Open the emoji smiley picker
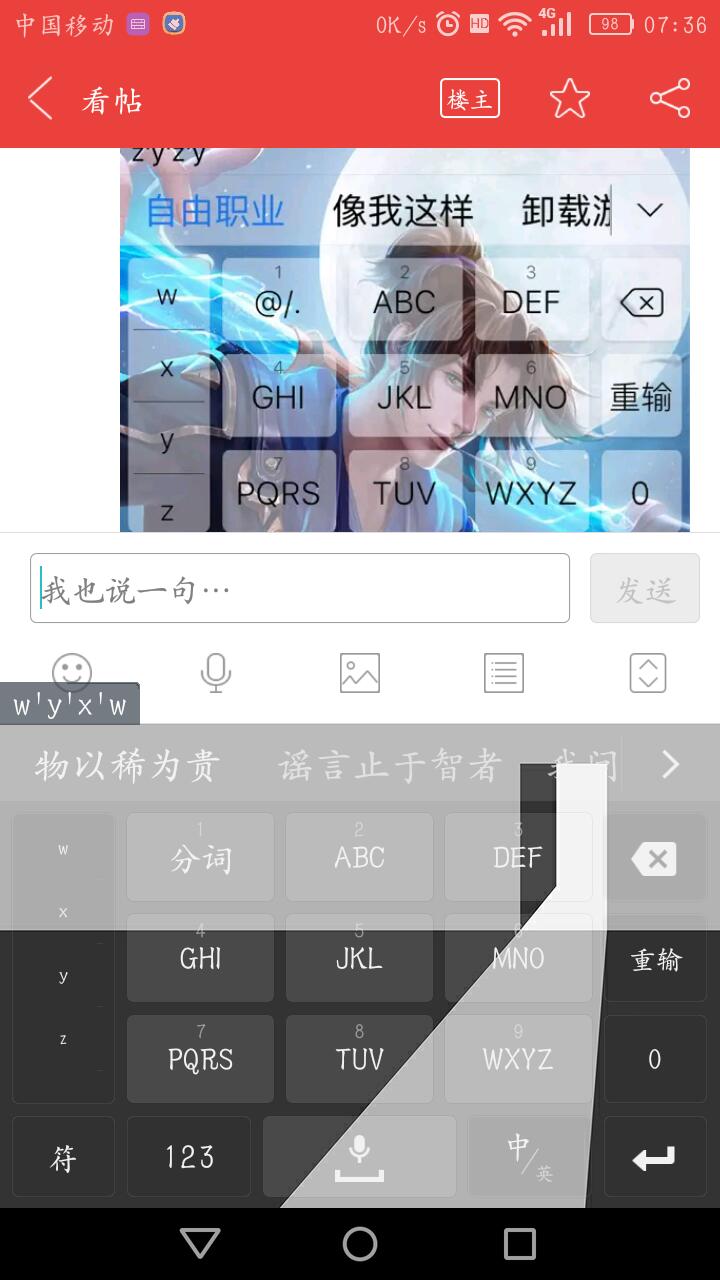720x1280 pixels. (72, 672)
